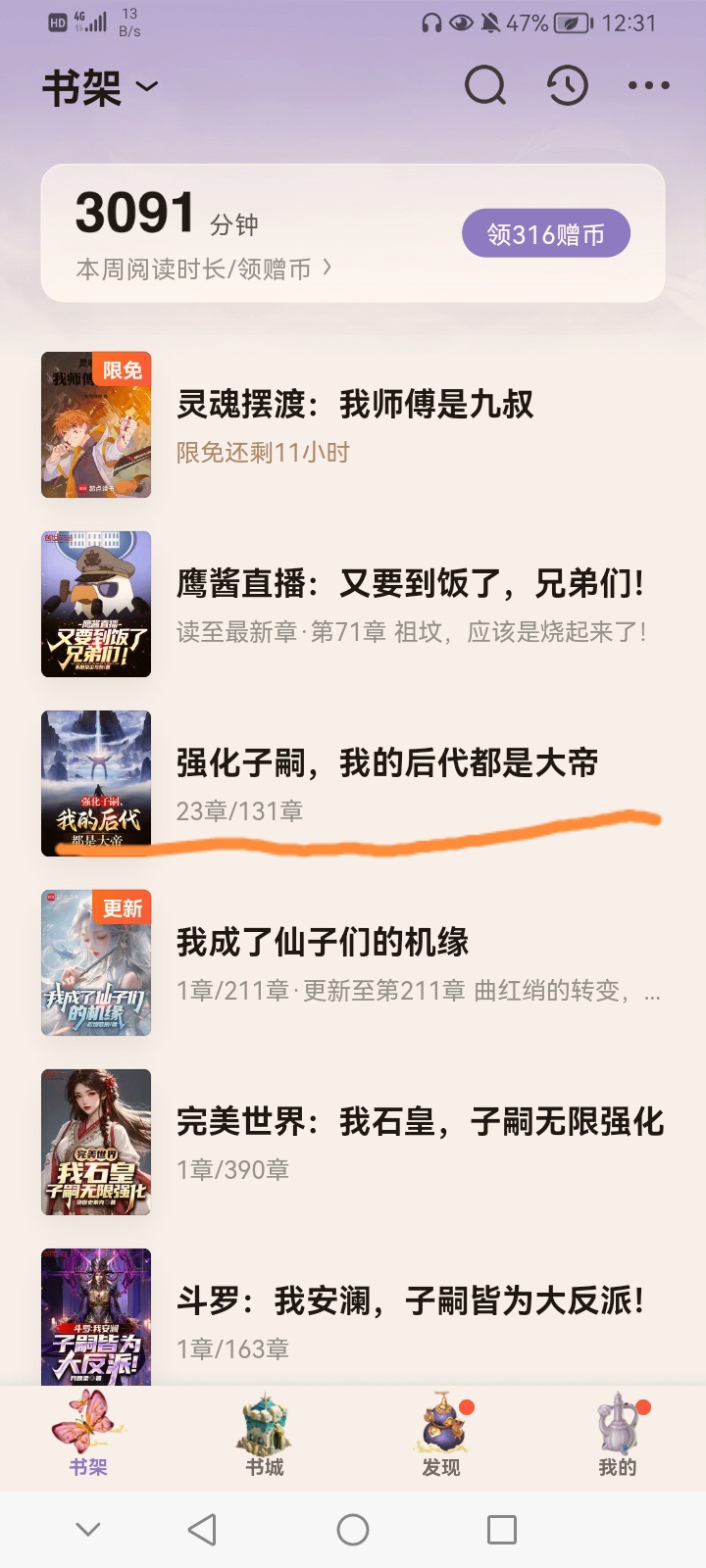This screenshot has width=706, height=1568.
Task: Open 本周阅读时长/领赠币 link
Action: [x=204, y=269]
